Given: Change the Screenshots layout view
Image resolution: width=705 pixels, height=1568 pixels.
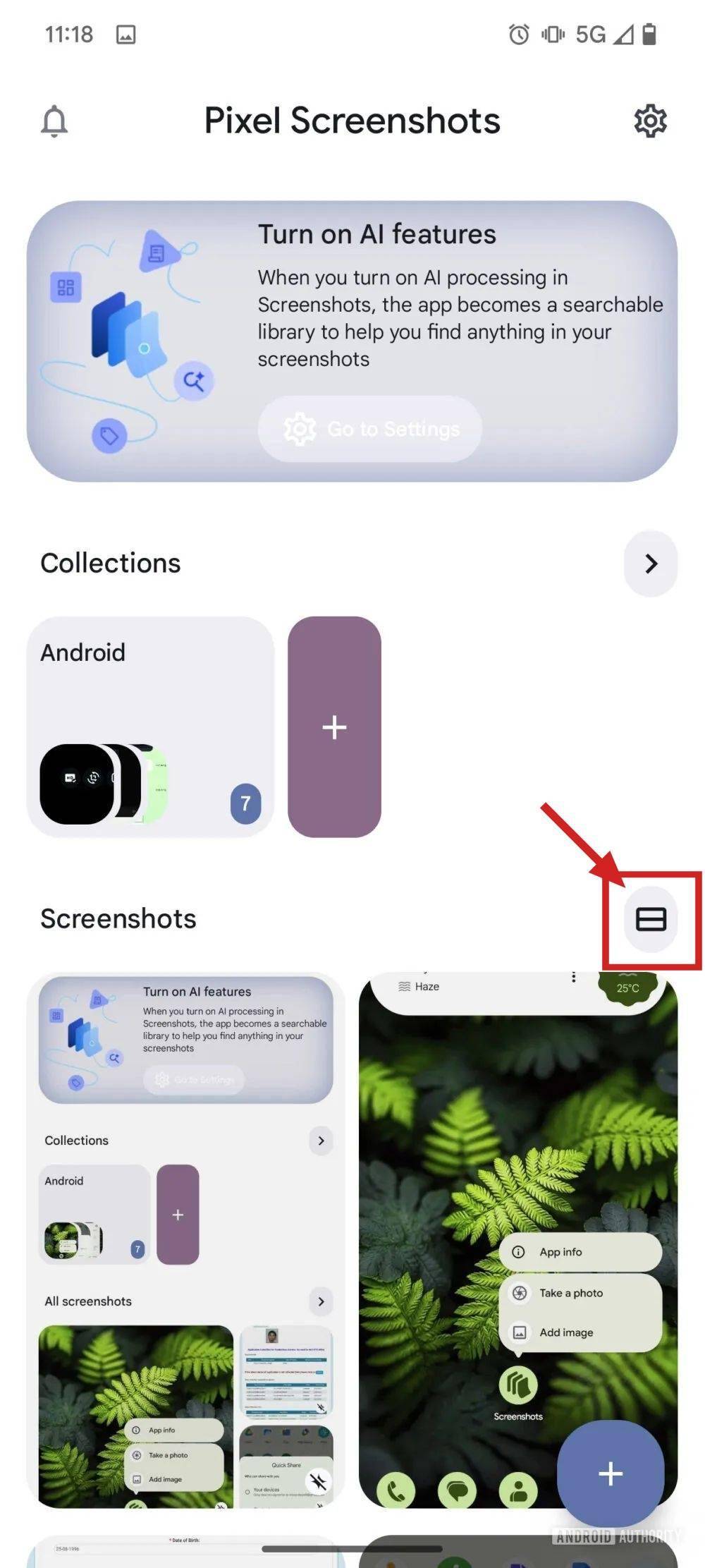Looking at the screenshot, I should (650, 919).
